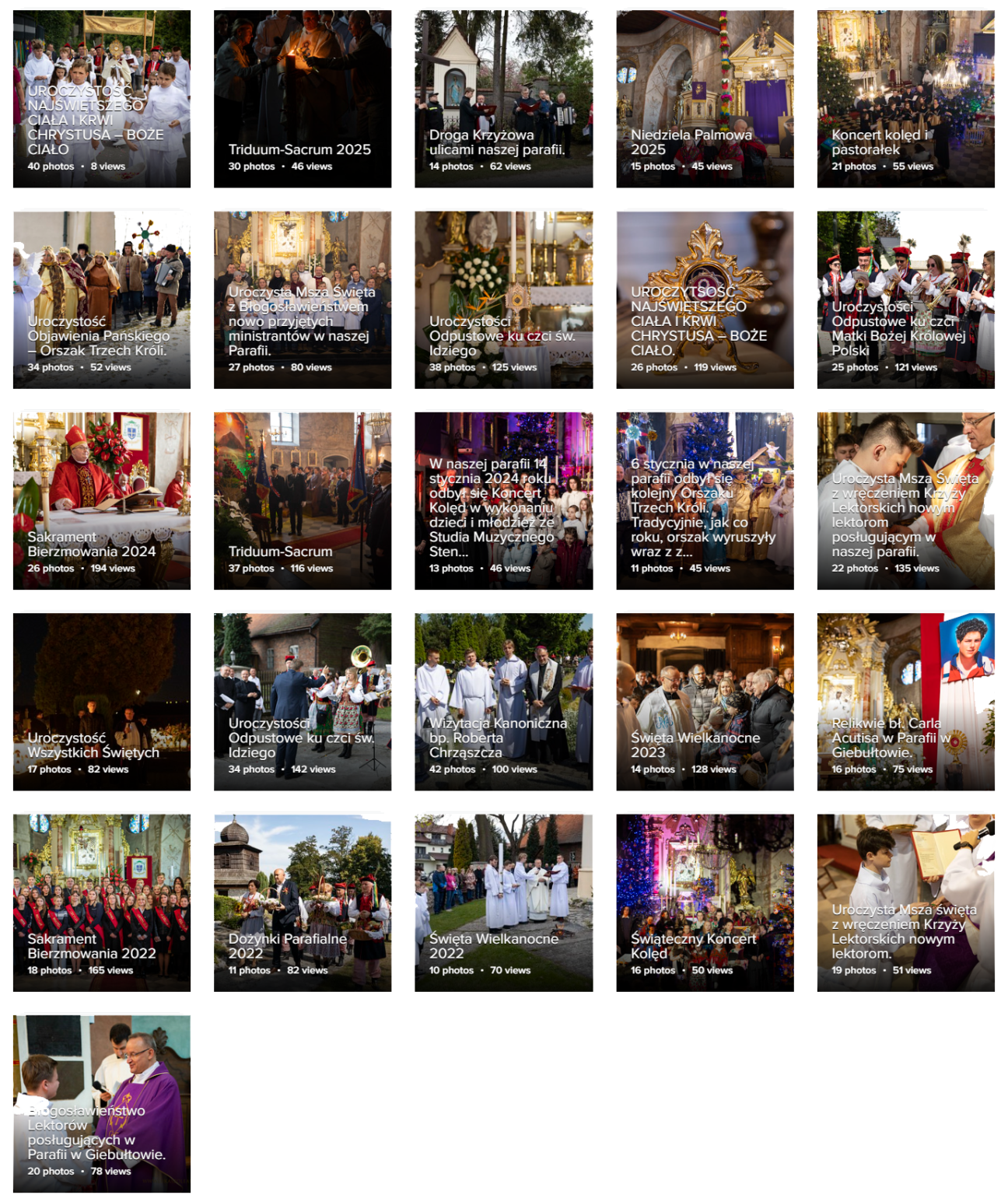1008x1195 pixels.
Task: View album about nowo przyjętych ministrantów
Action: tap(303, 300)
